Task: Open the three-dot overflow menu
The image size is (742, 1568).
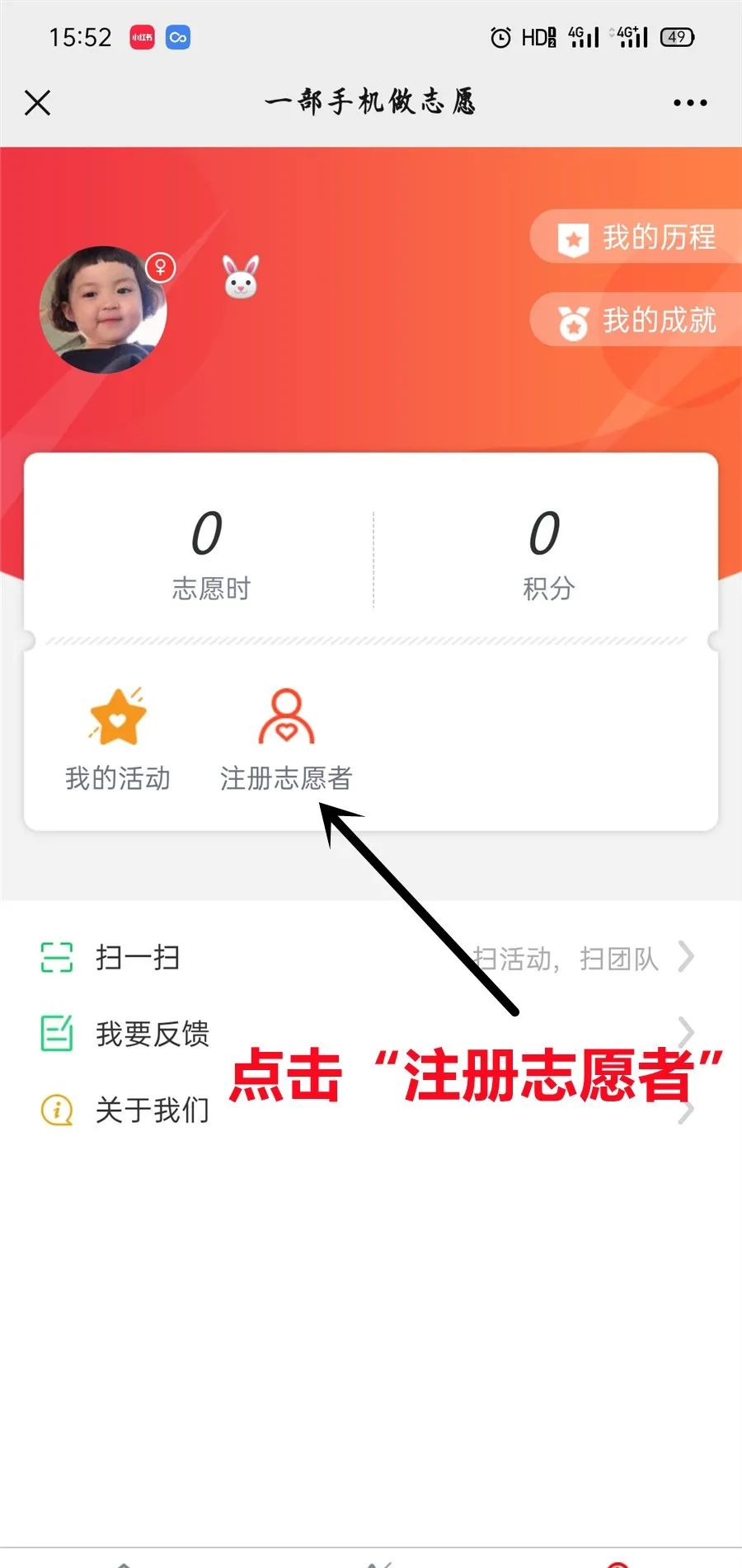Action: click(x=689, y=103)
